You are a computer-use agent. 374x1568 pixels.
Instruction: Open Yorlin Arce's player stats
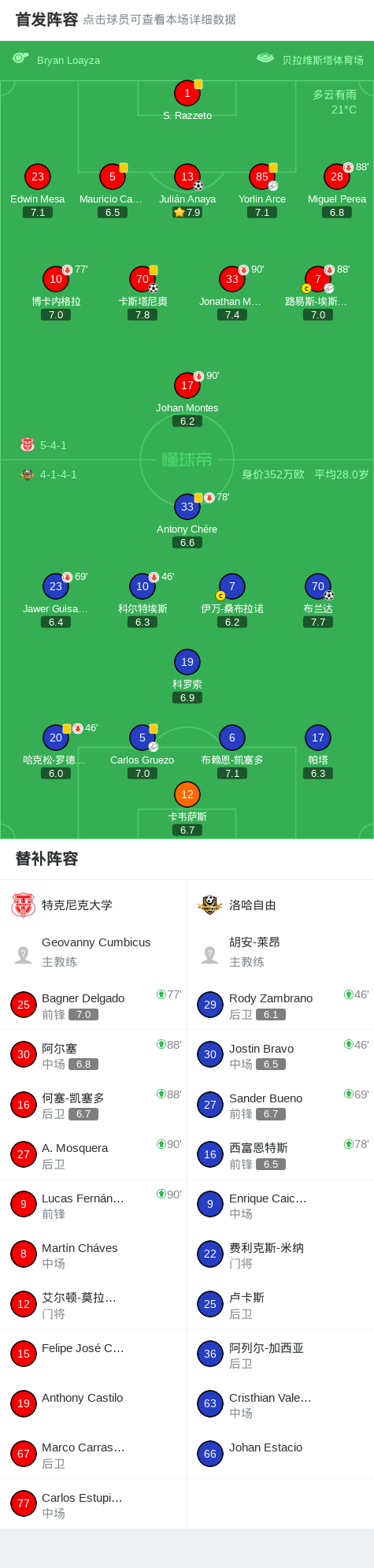point(262,190)
